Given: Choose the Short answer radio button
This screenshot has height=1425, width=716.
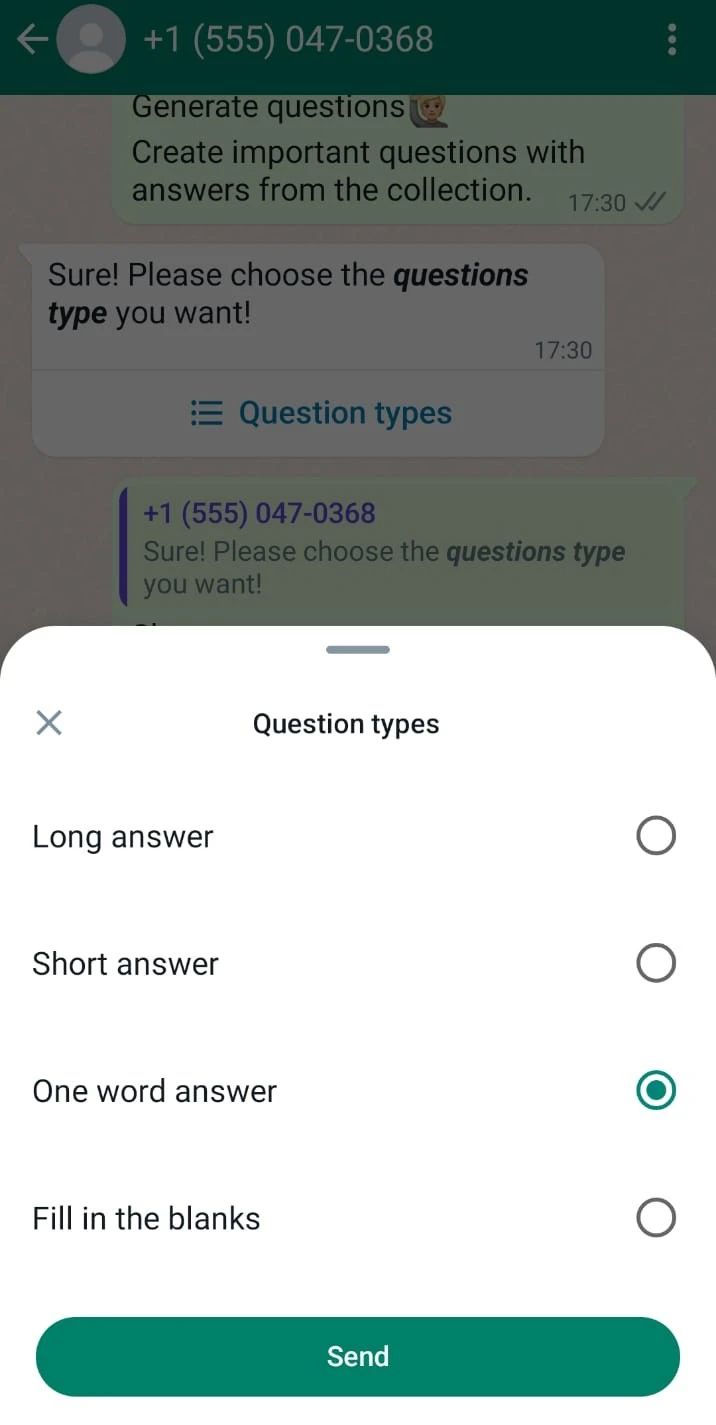Looking at the screenshot, I should tap(655, 964).
